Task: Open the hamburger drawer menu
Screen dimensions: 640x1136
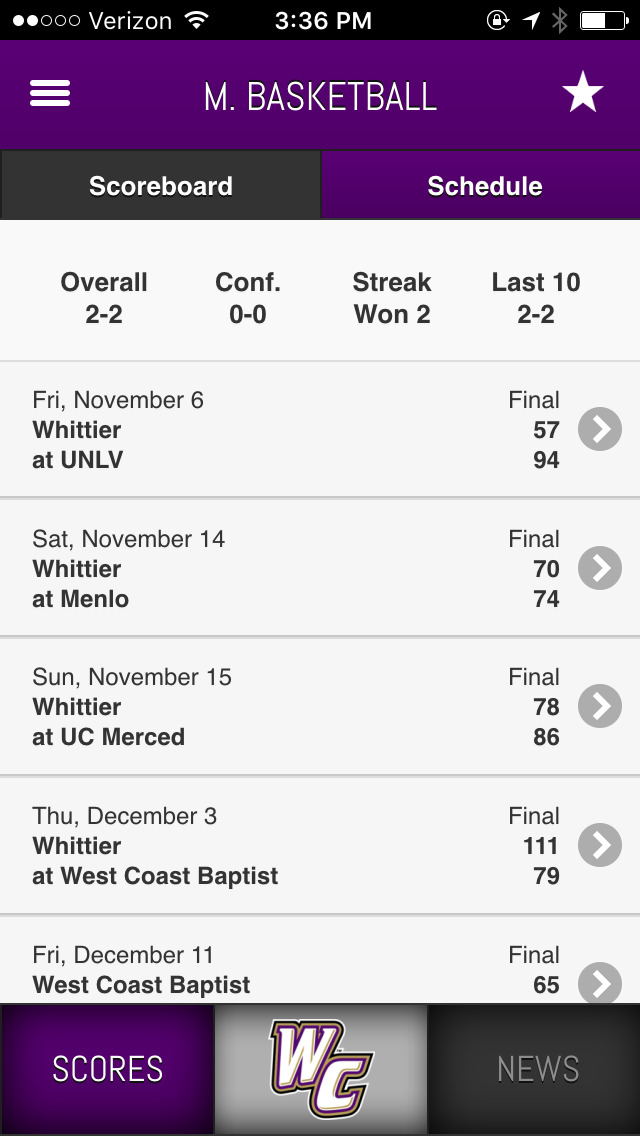Action: pos(50,93)
